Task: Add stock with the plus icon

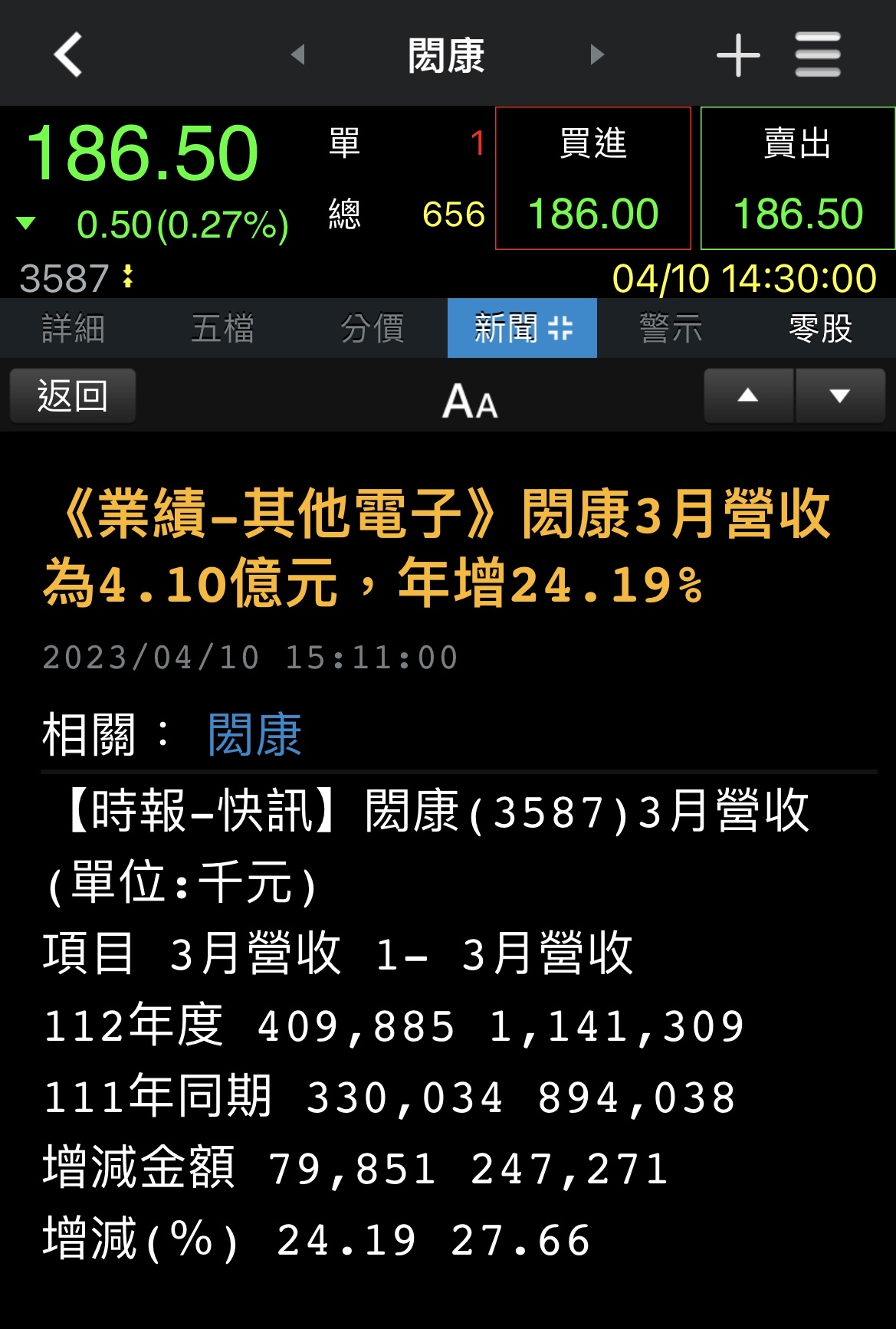Action: click(x=737, y=55)
